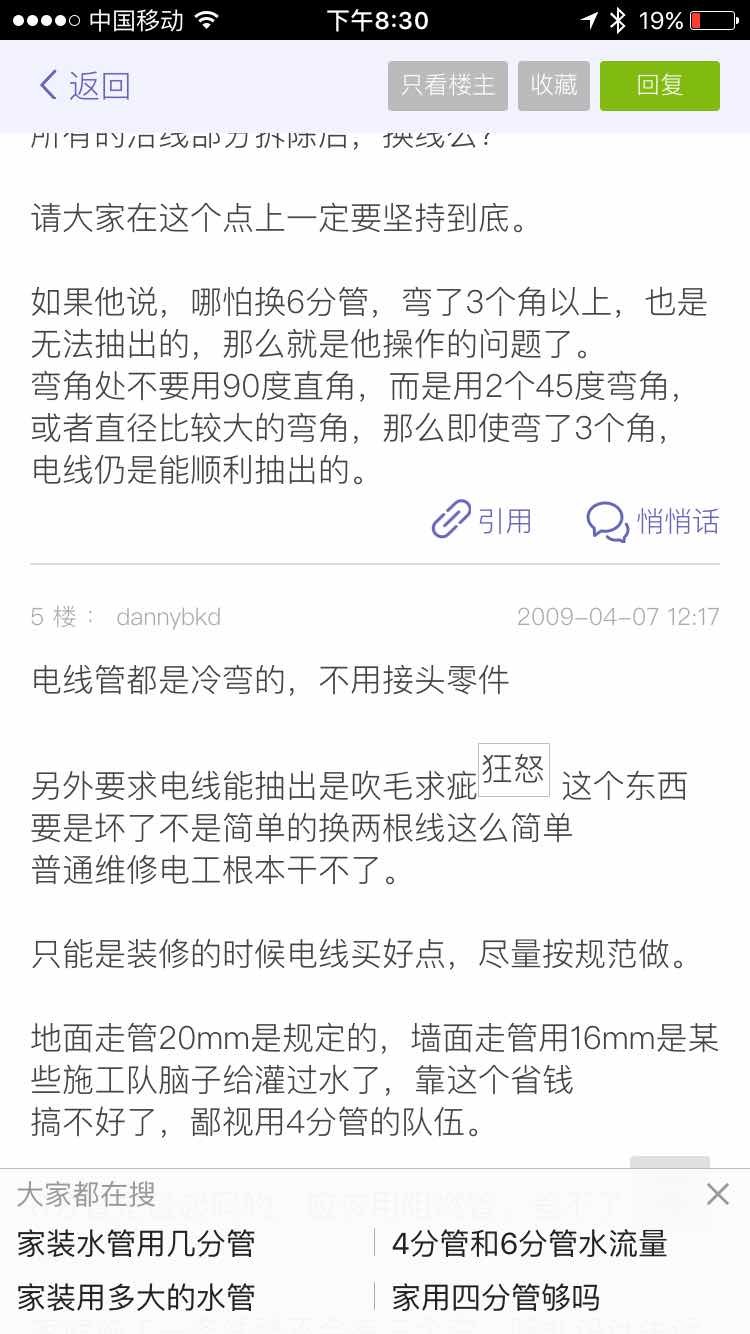Bookmark this thread with 收藏
Screen dimensions: 750x1334
(x=554, y=86)
